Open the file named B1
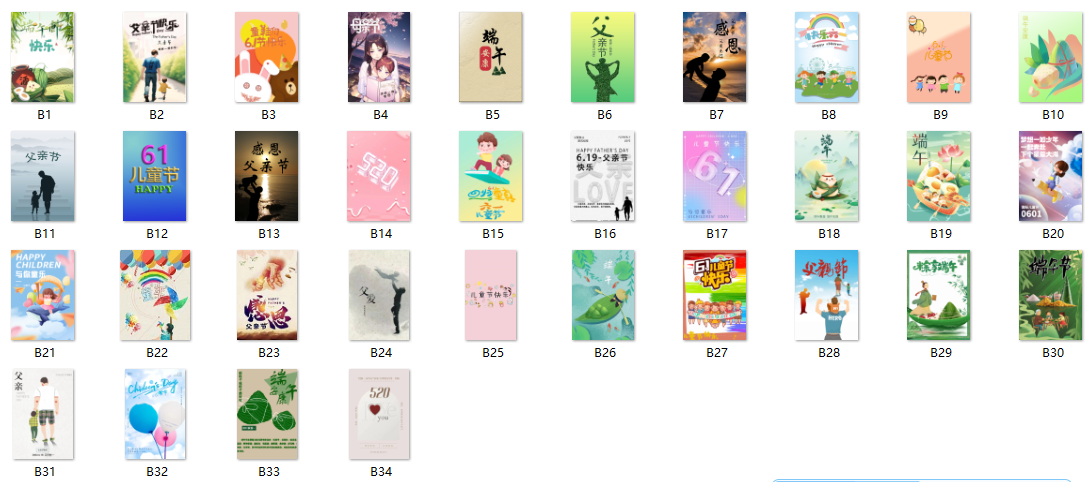Screen dimensions: 1089x482 click(43, 57)
